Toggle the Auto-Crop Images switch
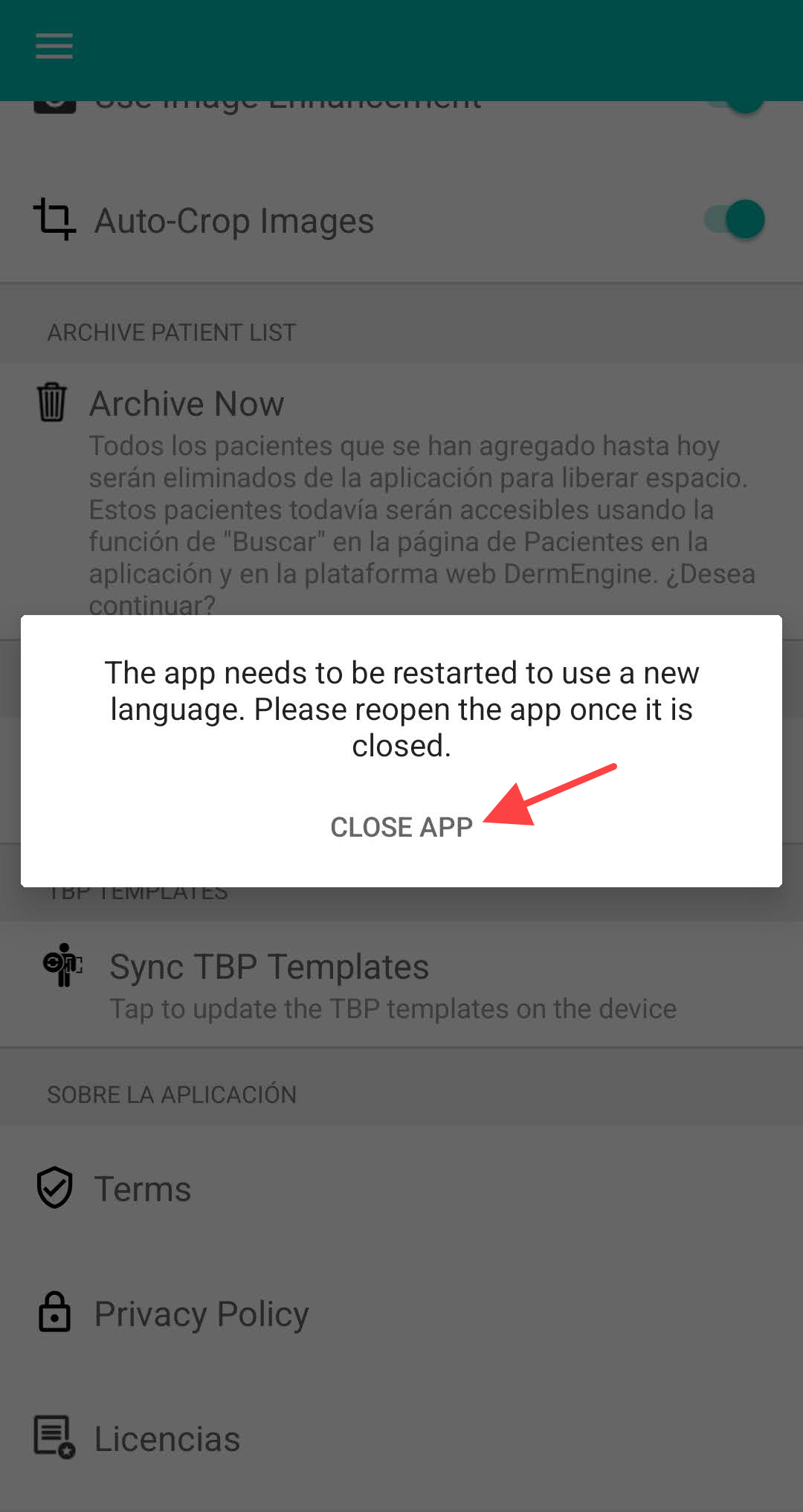803x1512 pixels. coord(735,220)
